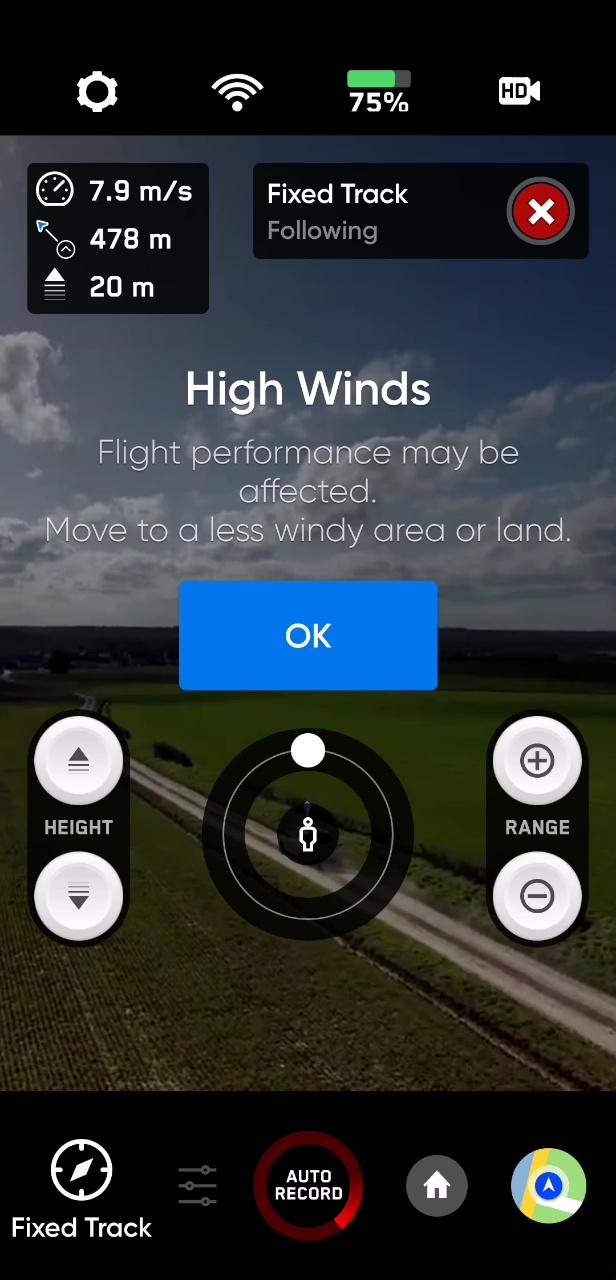Open the tracking adjustment sliders
616x1280 pixels.
click(197, 1186)
